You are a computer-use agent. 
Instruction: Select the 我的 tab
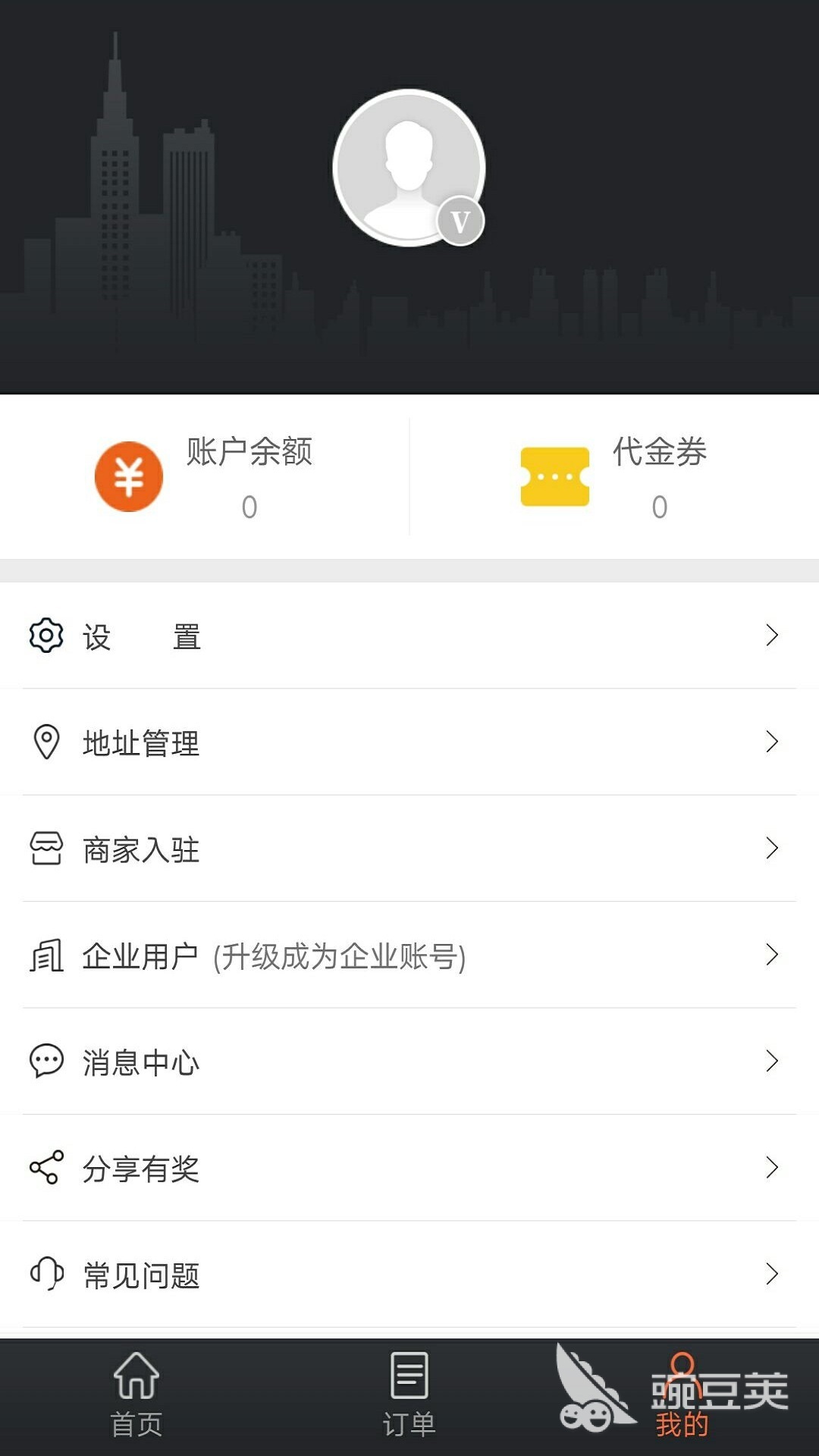(x=682, y=1397)
